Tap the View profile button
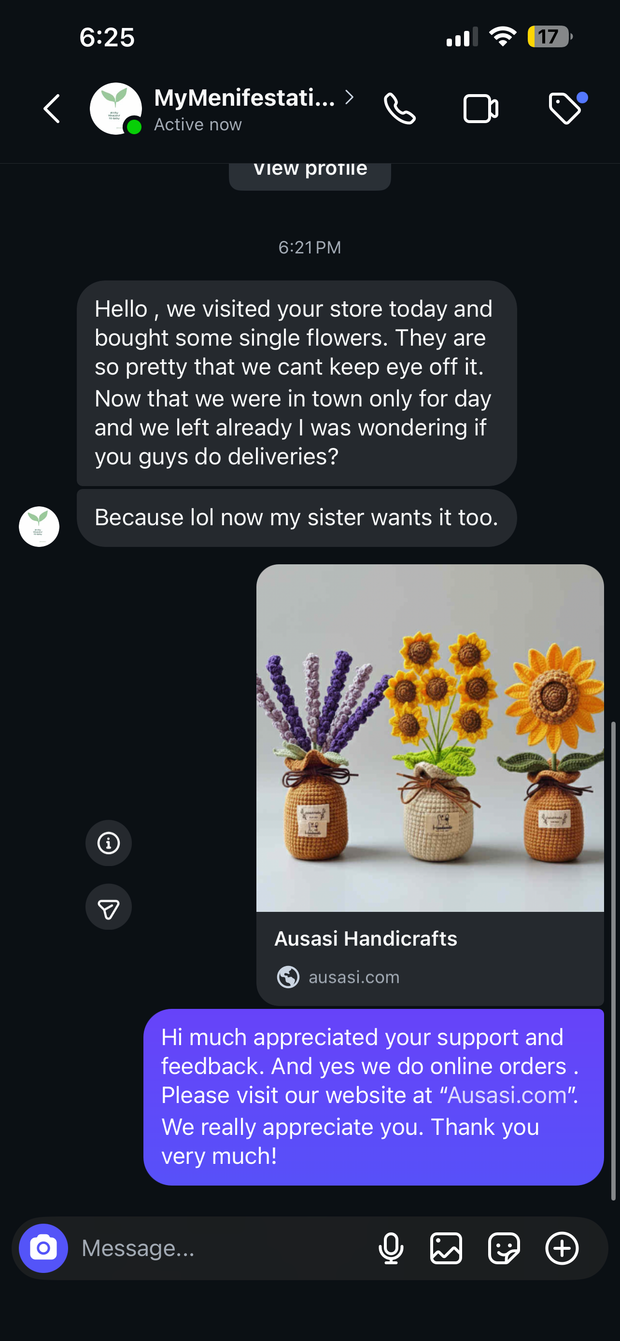Viewport: 620px width, 1341px height. point(310,170)
